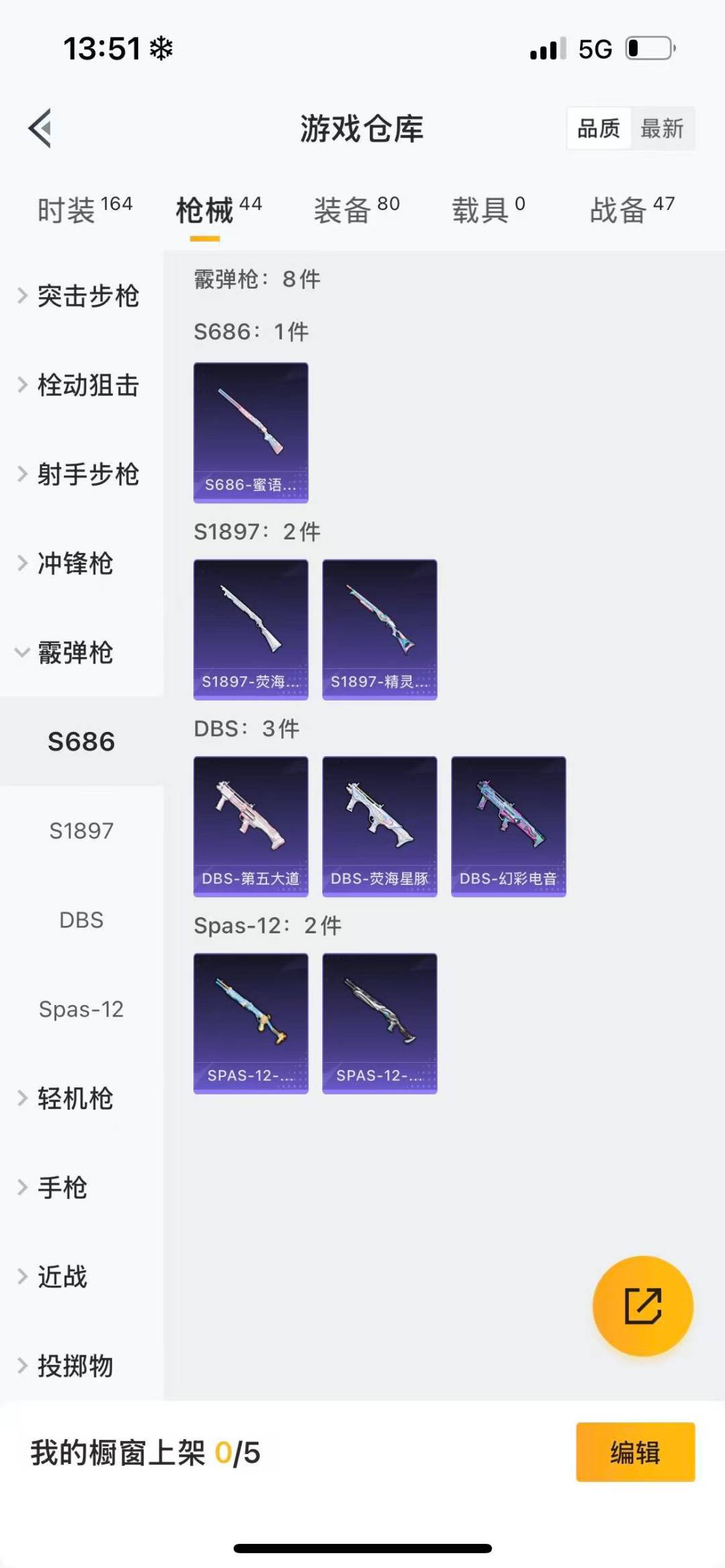Open the 载具 tab
Image resolution: width=725 pixels, height=1568 pixels.
(x=488, y=210)
